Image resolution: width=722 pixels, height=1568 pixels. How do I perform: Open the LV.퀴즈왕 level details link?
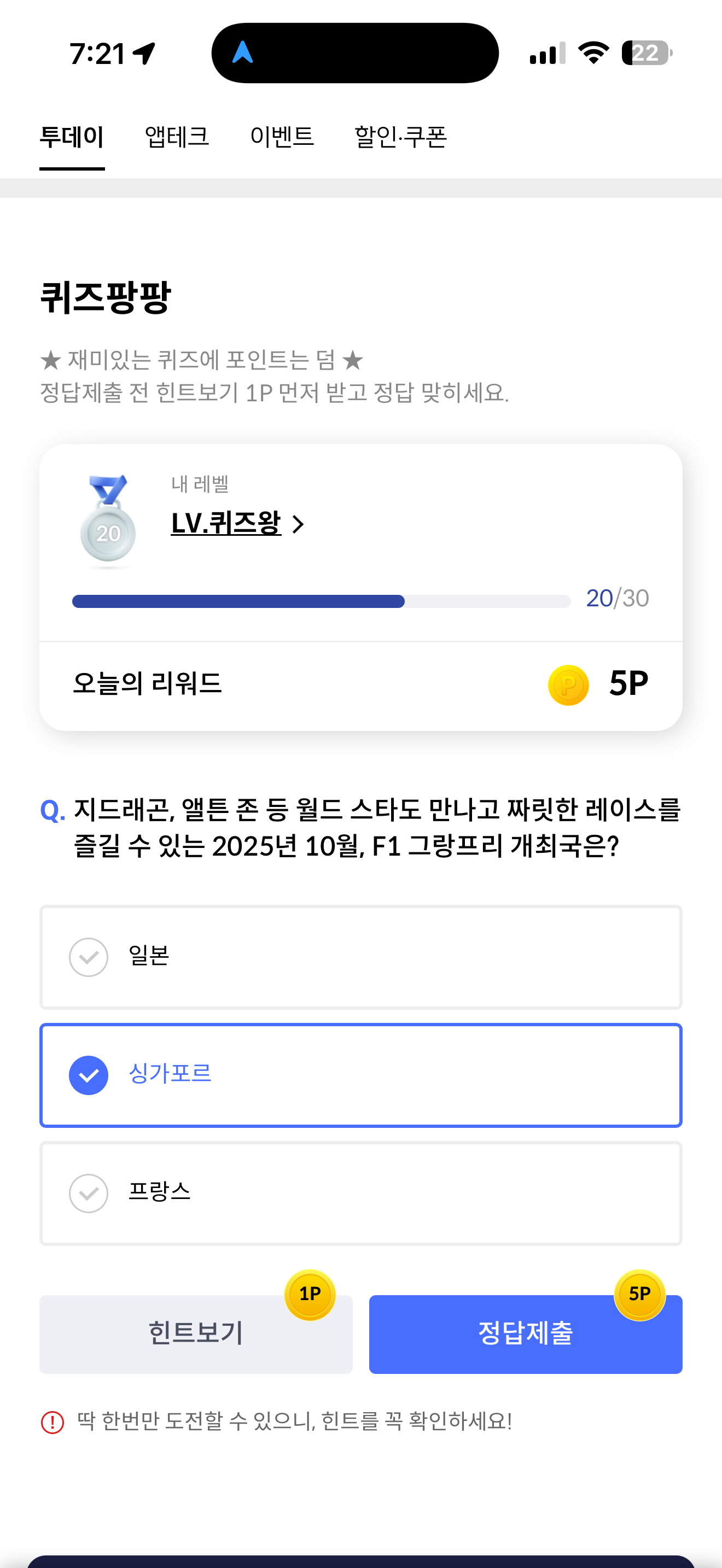pos(237,523)
